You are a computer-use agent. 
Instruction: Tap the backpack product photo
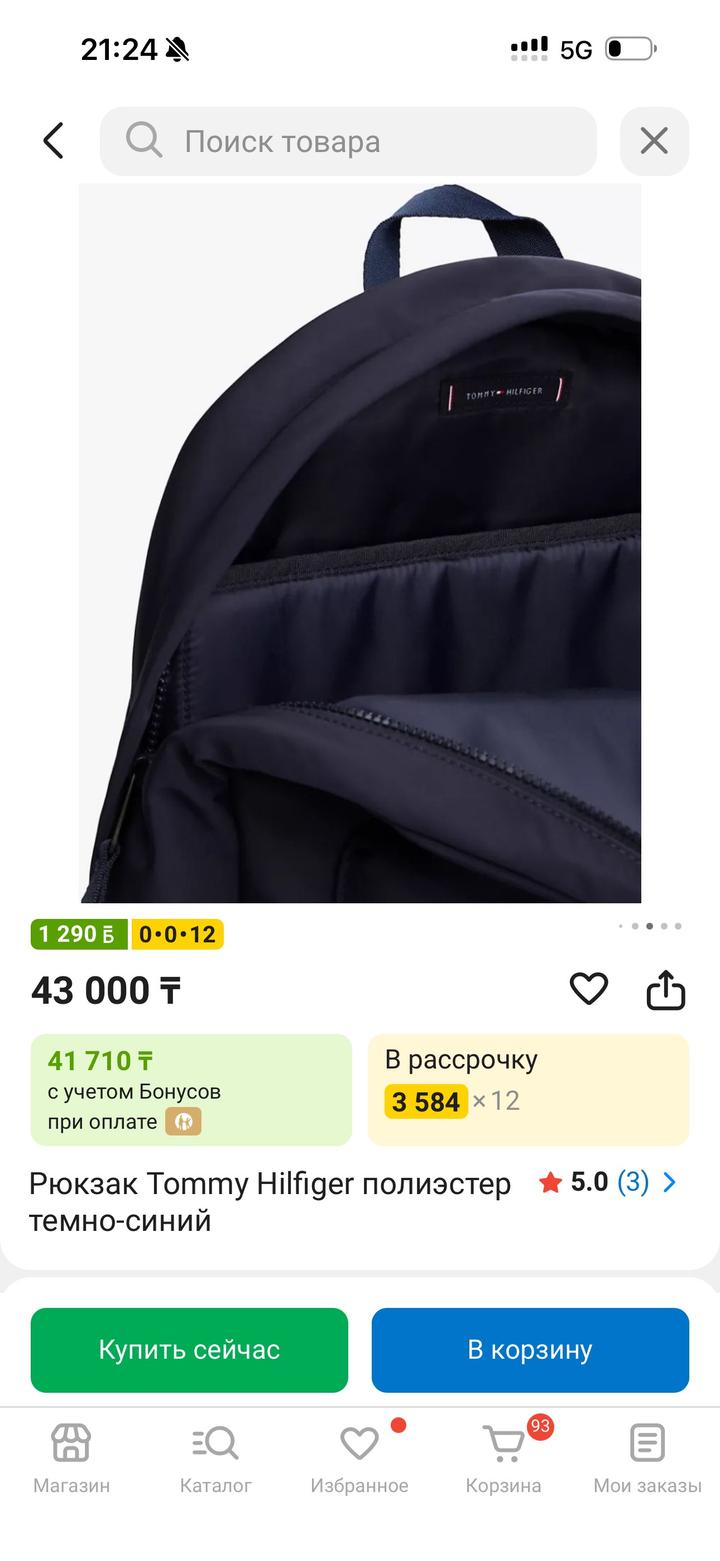(x=360, y=540)
